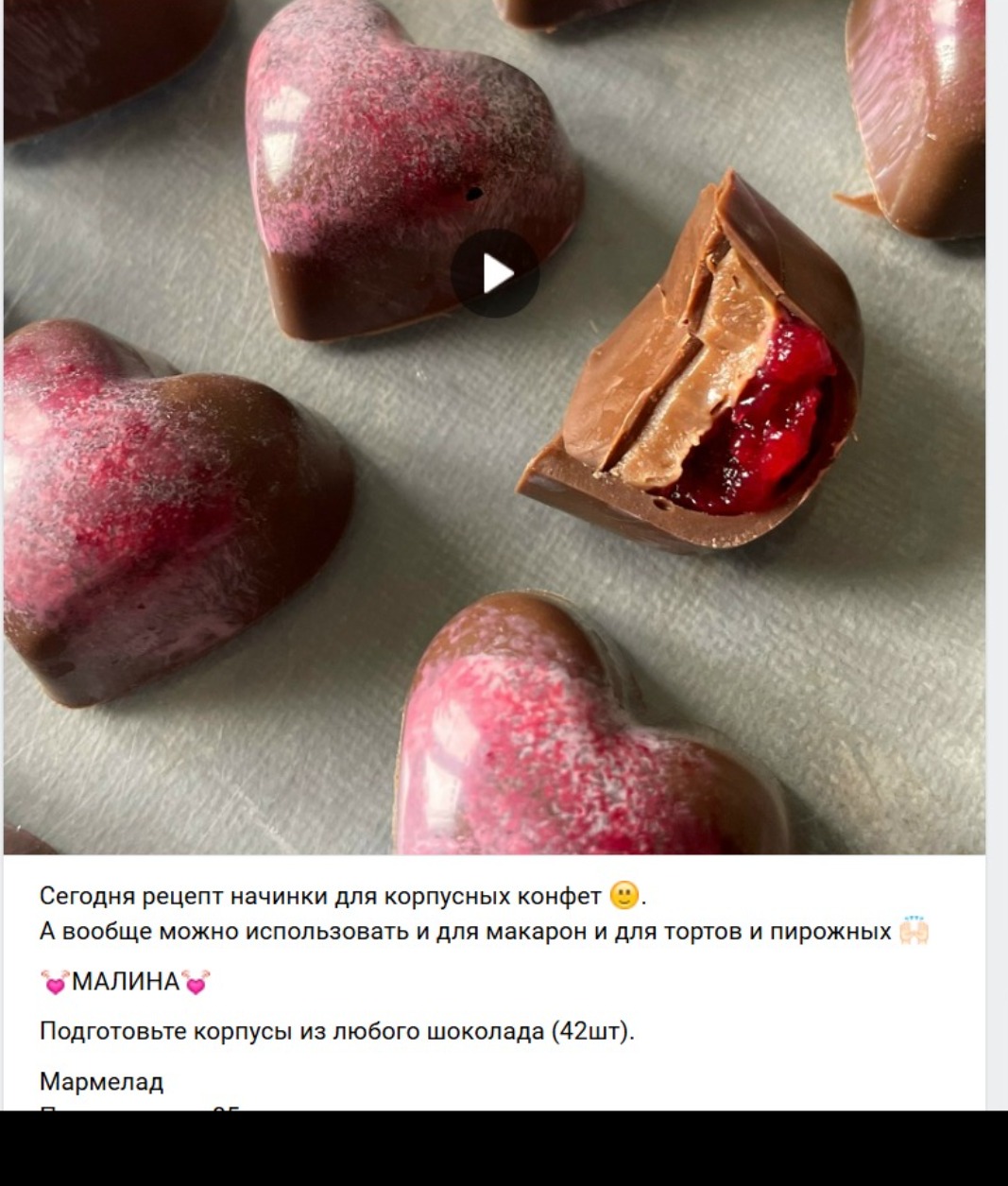This screenshot has height=1186, width=1008.
Task: Play the chocolate hearts video
Action: (495, 274)
